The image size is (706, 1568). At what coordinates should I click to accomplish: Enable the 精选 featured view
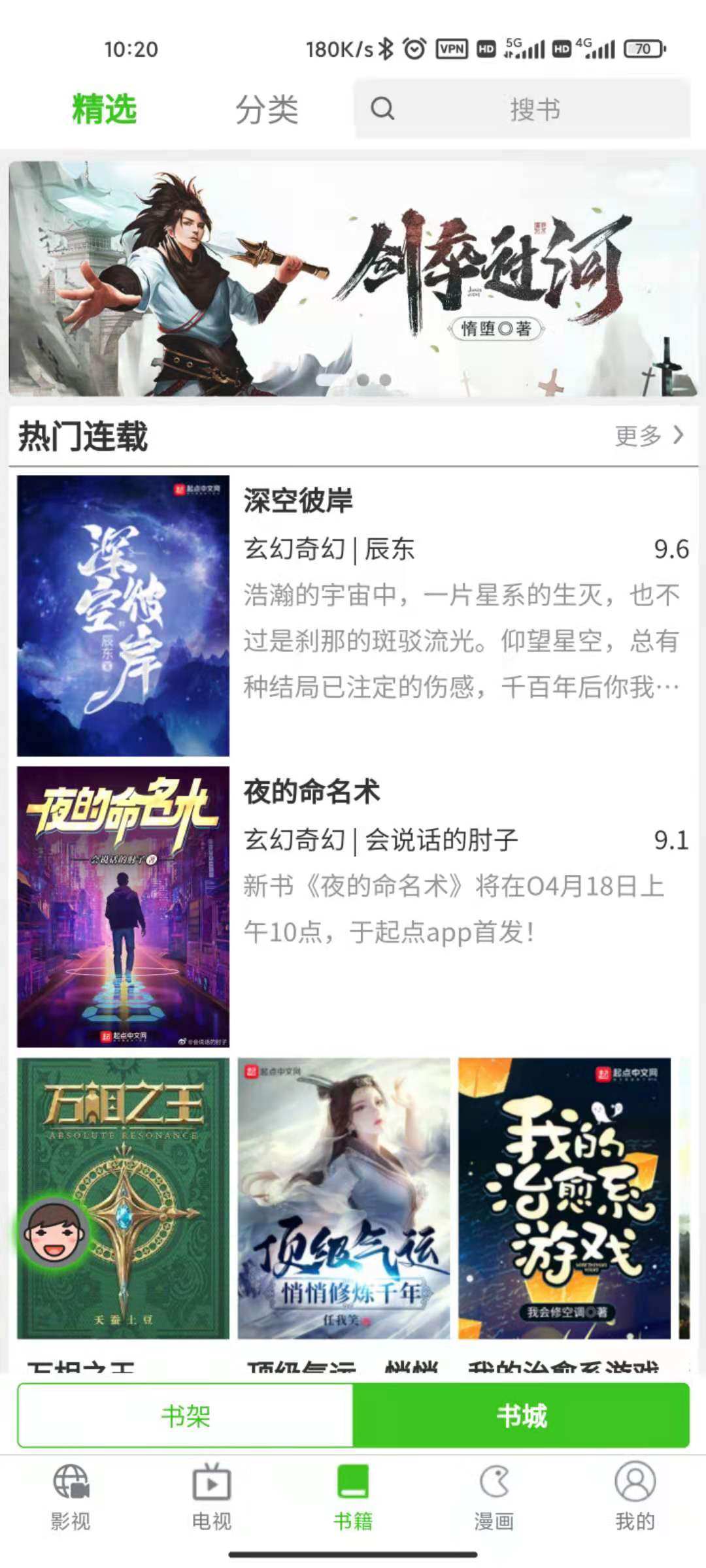point(105,111)
